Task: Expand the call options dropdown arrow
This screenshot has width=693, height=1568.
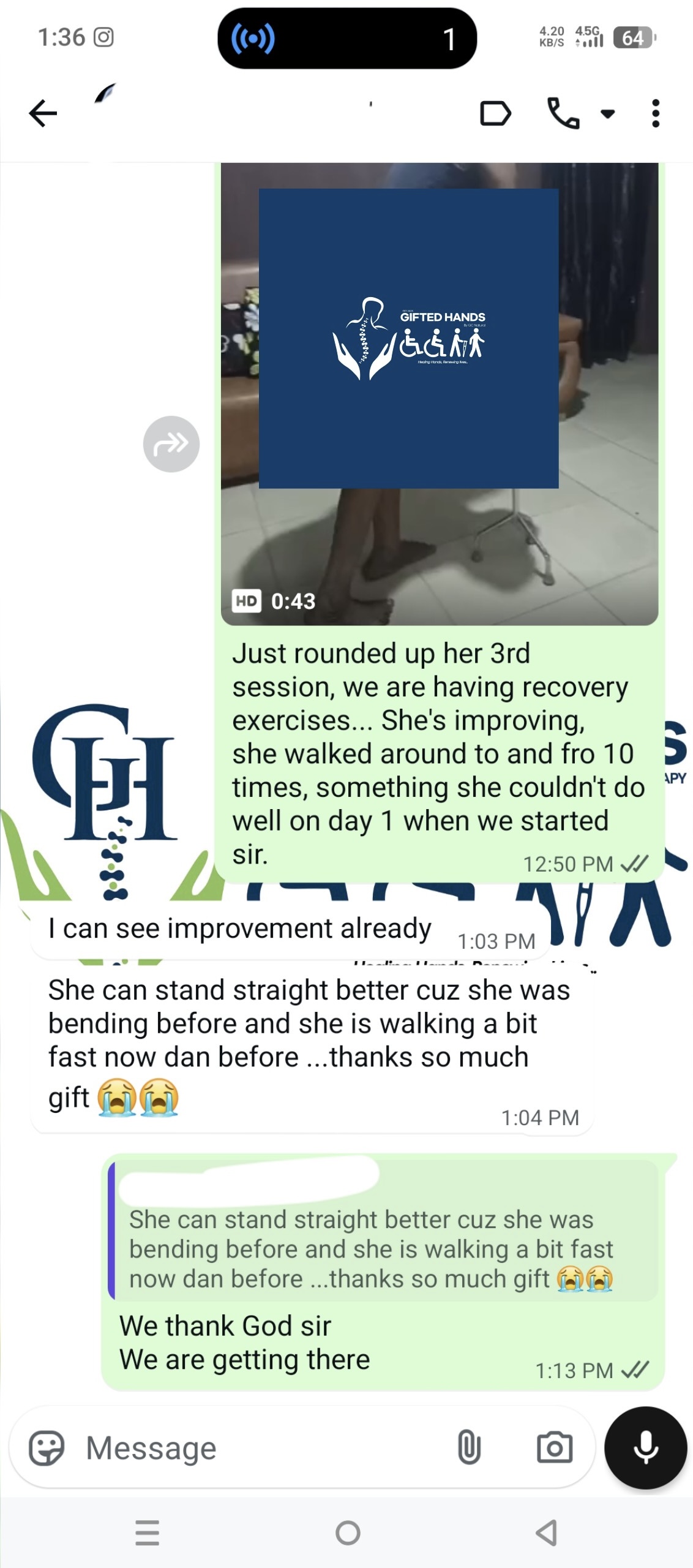Action: pyautogui.click(x=607, y=113)
